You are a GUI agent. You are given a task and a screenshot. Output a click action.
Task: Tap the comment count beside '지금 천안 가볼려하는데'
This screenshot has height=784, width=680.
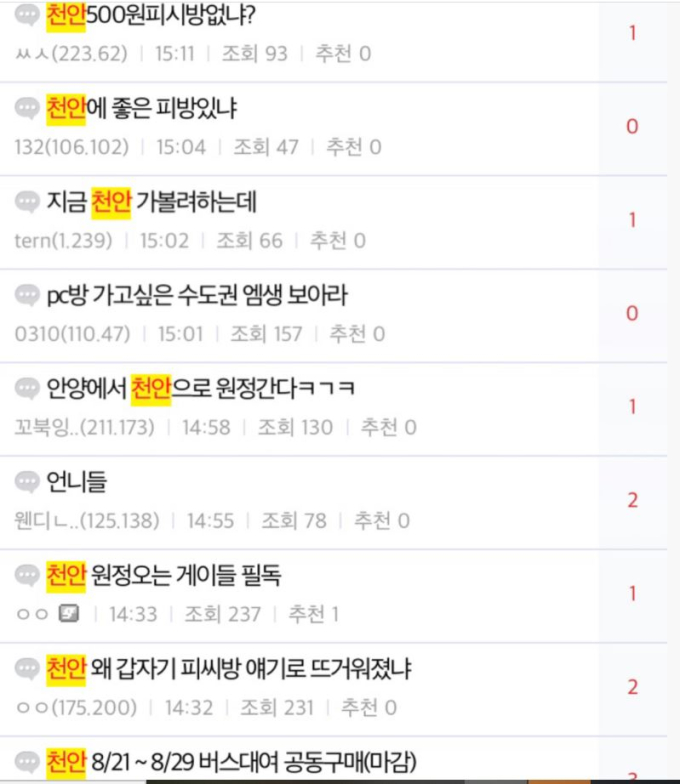click(632, 220)
